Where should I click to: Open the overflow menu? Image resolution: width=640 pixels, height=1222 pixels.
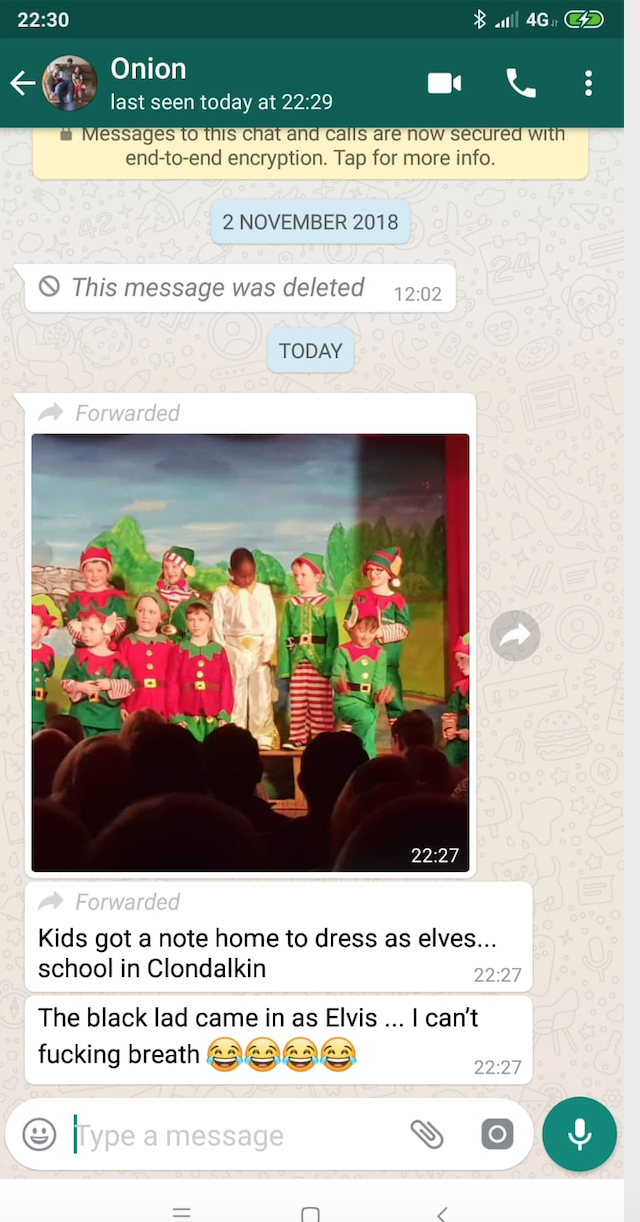point(589,83)
